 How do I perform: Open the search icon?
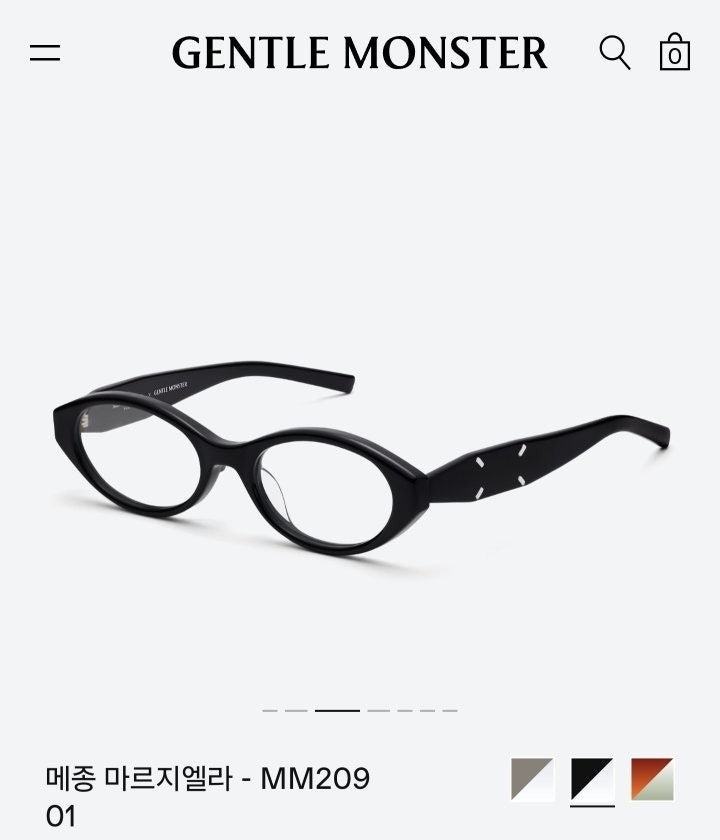coord(614,52)
